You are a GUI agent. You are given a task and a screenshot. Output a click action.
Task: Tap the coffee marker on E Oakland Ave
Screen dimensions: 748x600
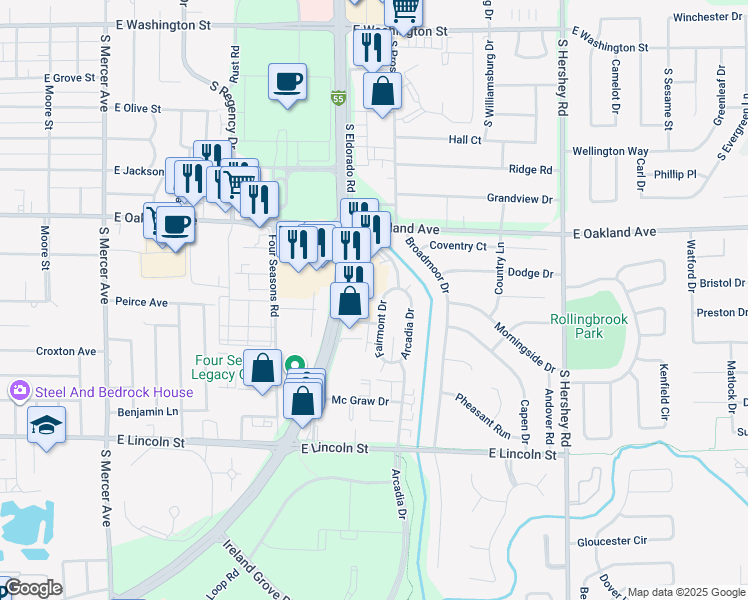tap(176, 224)
